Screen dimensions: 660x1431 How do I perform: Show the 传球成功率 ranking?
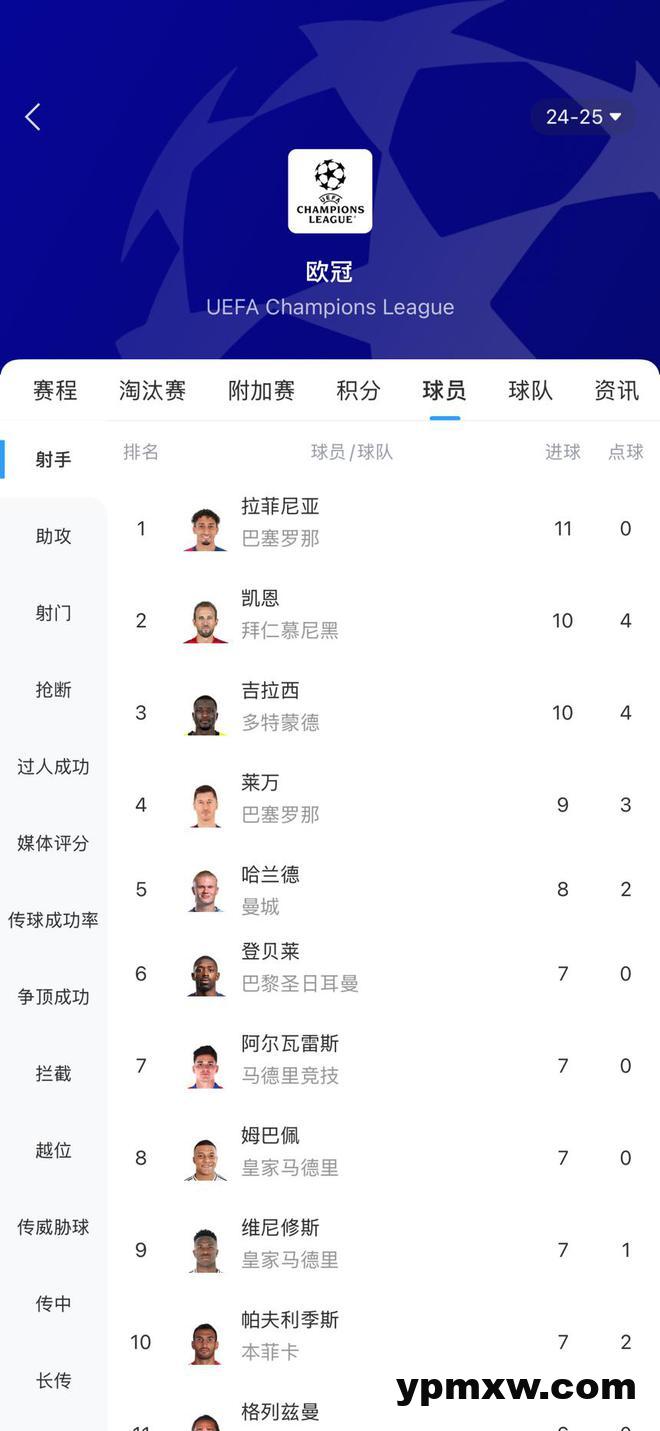54,920
